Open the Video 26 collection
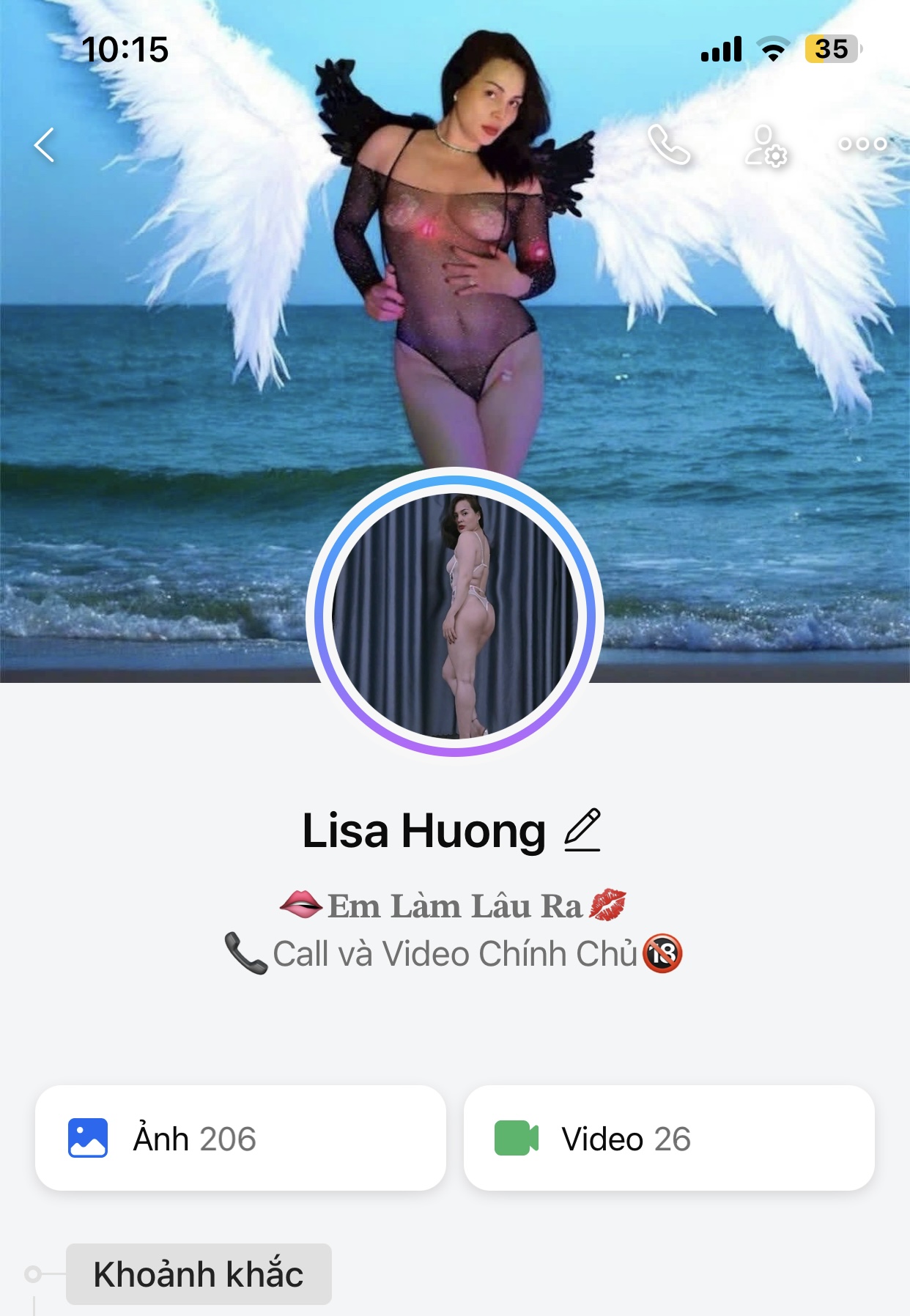 pos(669,1138)
